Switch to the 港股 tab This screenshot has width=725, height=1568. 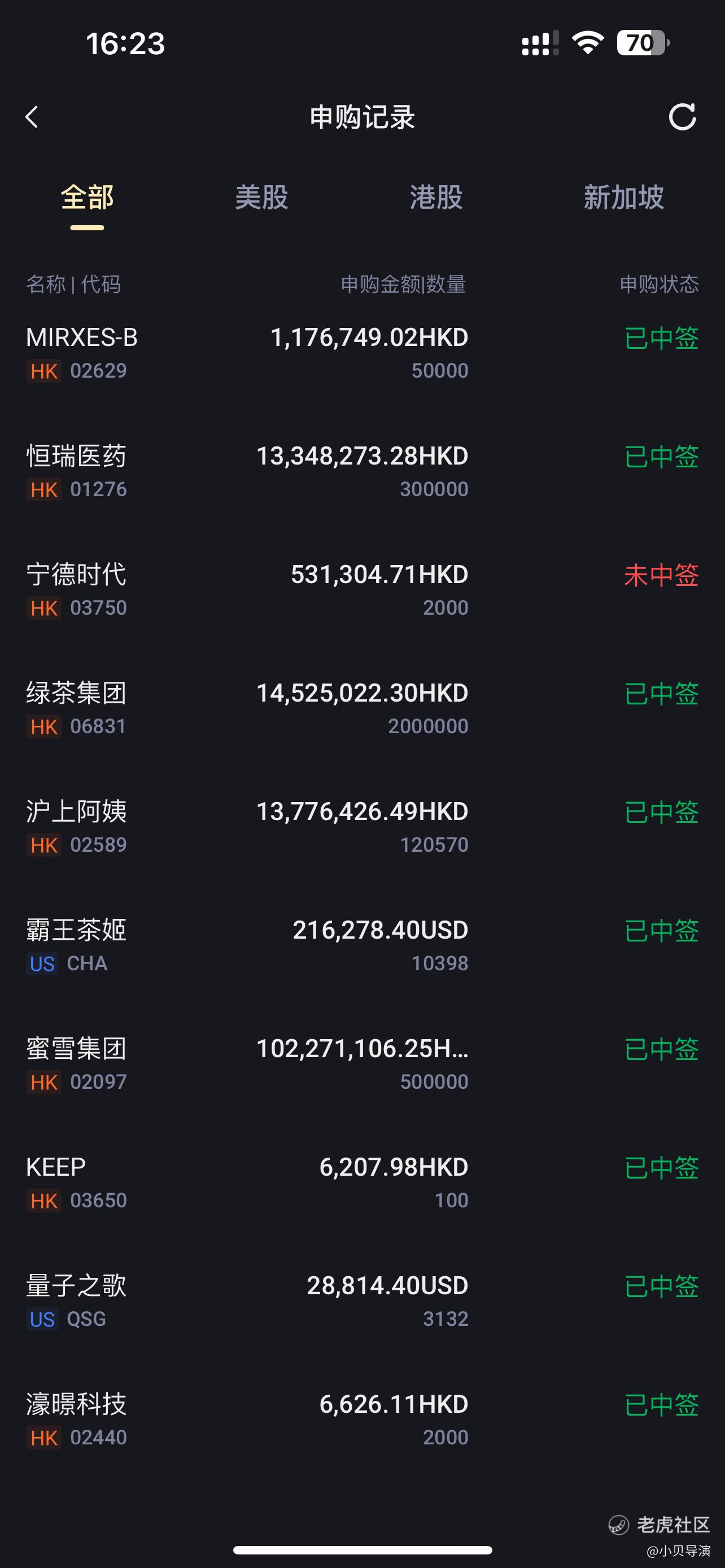(x=436, y=198)
